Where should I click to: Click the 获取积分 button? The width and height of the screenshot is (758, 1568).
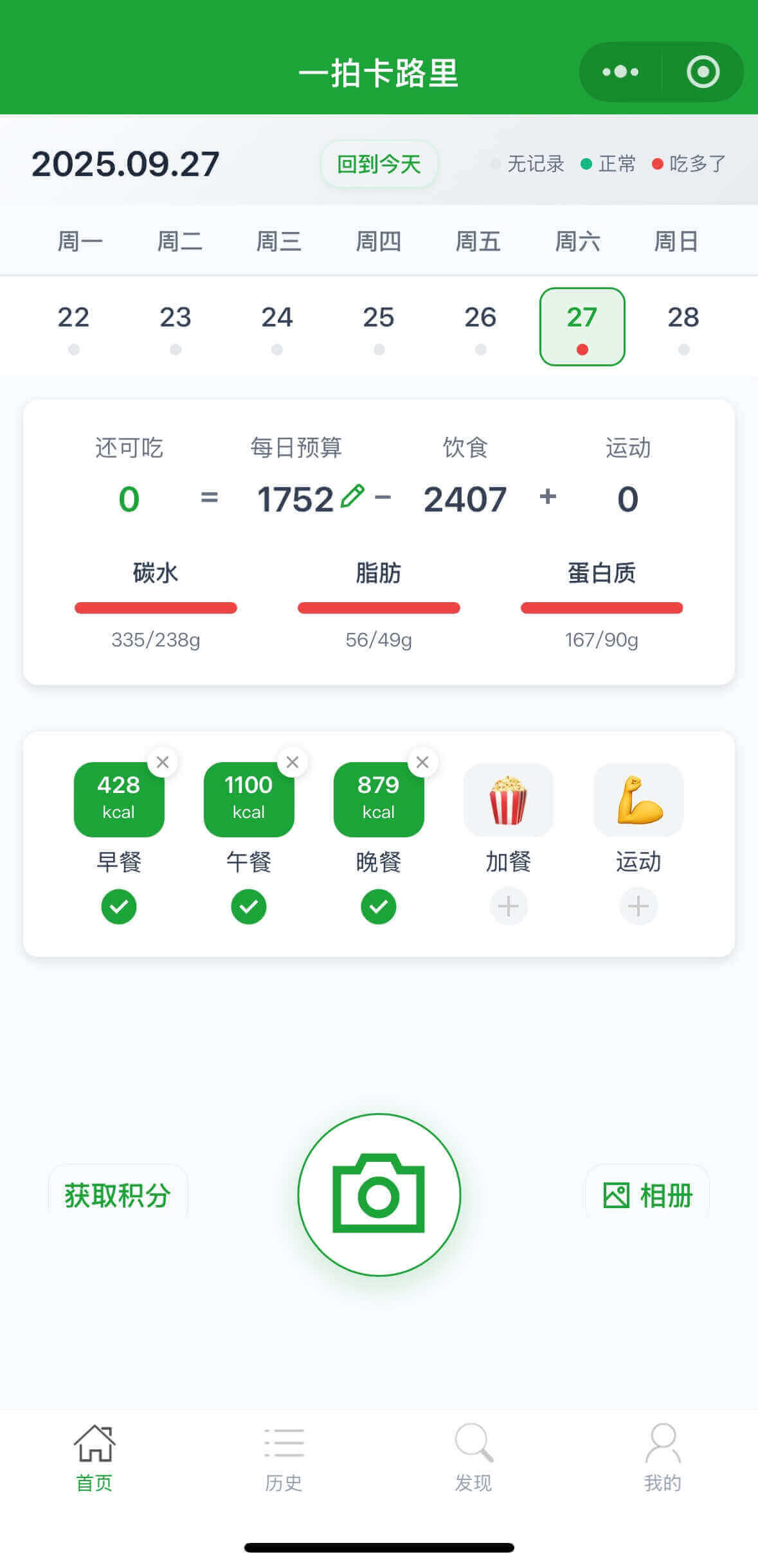(x=117, y=1191)
